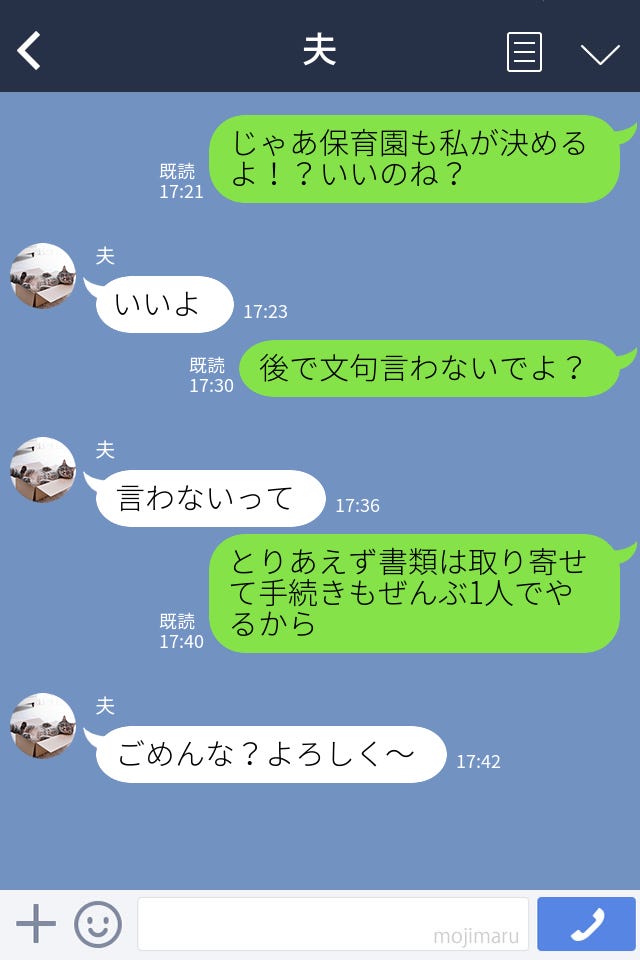
Task: Open the notes list icon
Action: [524, 52]
